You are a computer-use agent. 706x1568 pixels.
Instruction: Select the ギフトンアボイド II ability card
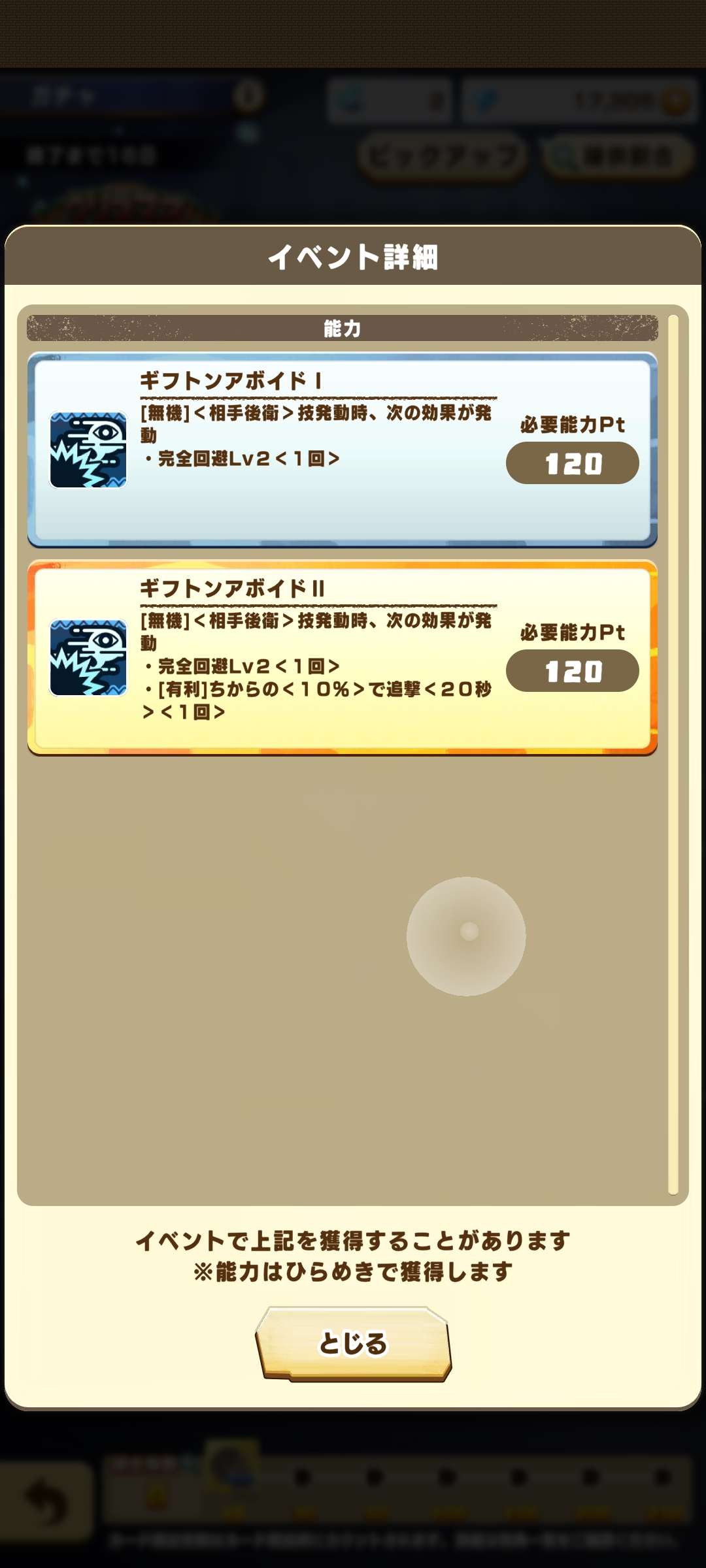coord(342,657)
